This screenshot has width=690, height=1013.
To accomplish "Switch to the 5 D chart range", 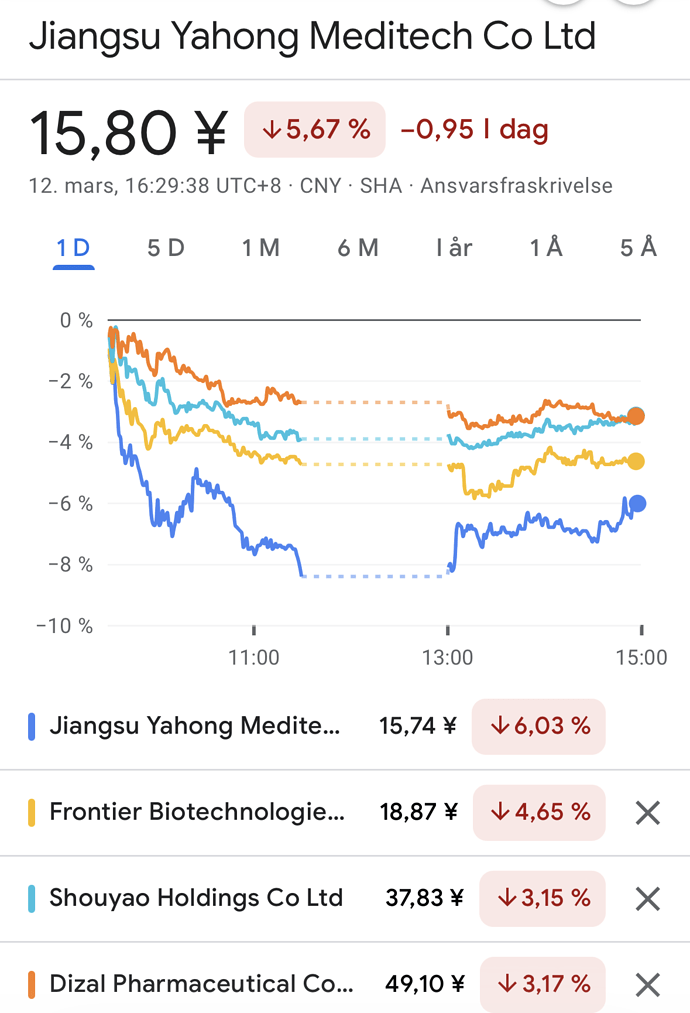I will [166, 248].
